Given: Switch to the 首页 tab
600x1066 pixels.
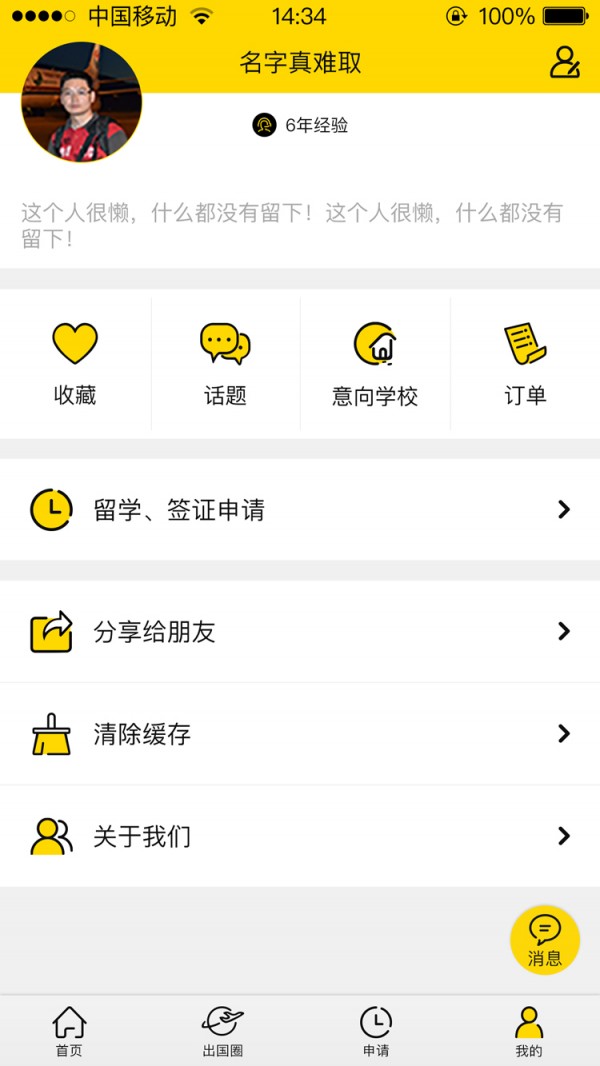Looking at the screenshot, I should [x=69, y=1031].
